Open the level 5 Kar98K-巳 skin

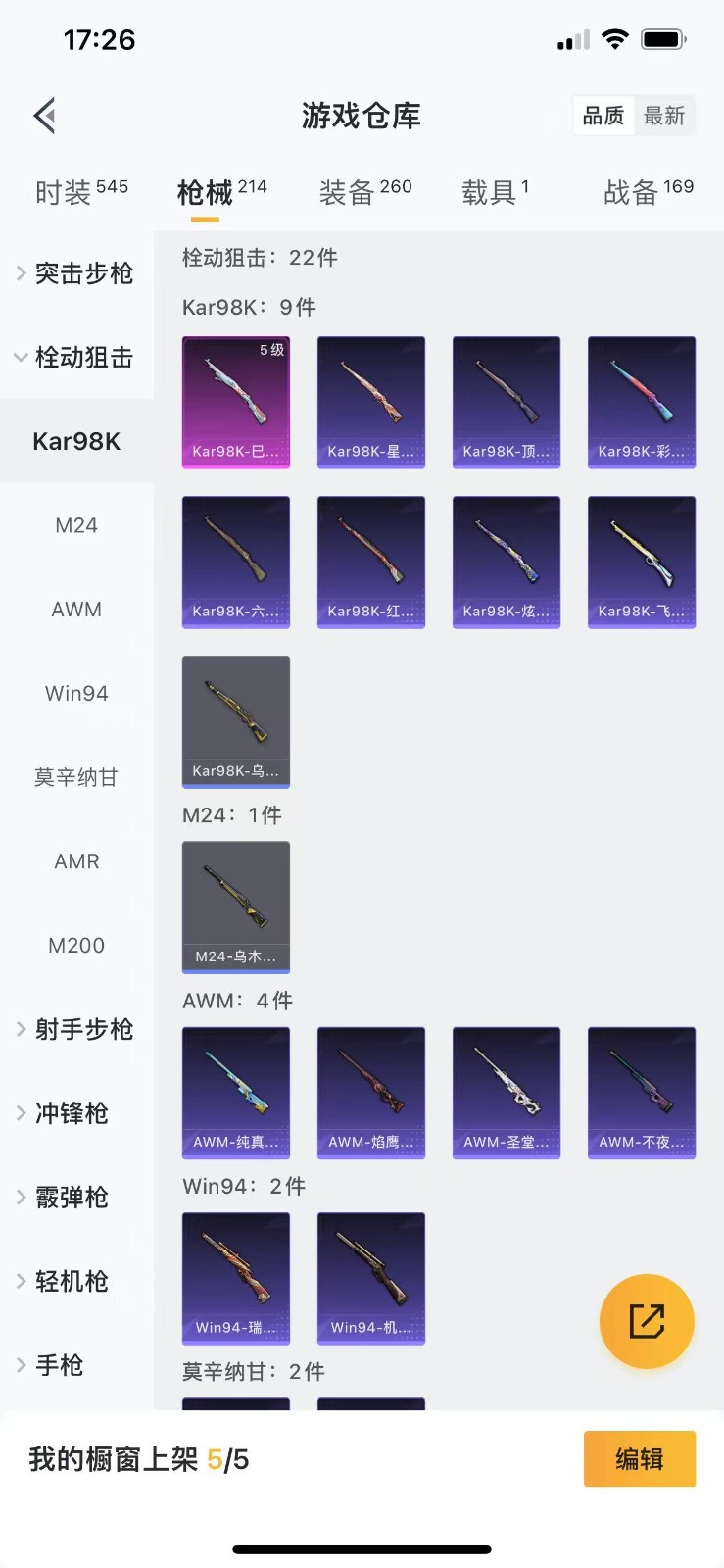point(236,402)
